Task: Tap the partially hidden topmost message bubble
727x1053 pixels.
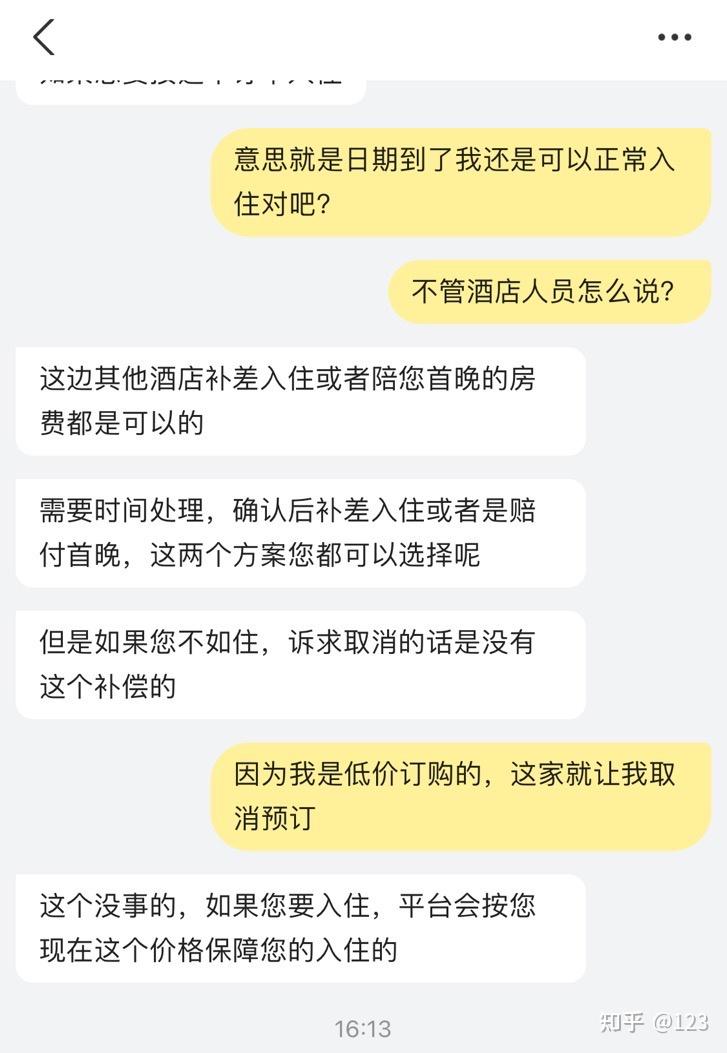Action: pyautogui.click(x=190, y=82)
